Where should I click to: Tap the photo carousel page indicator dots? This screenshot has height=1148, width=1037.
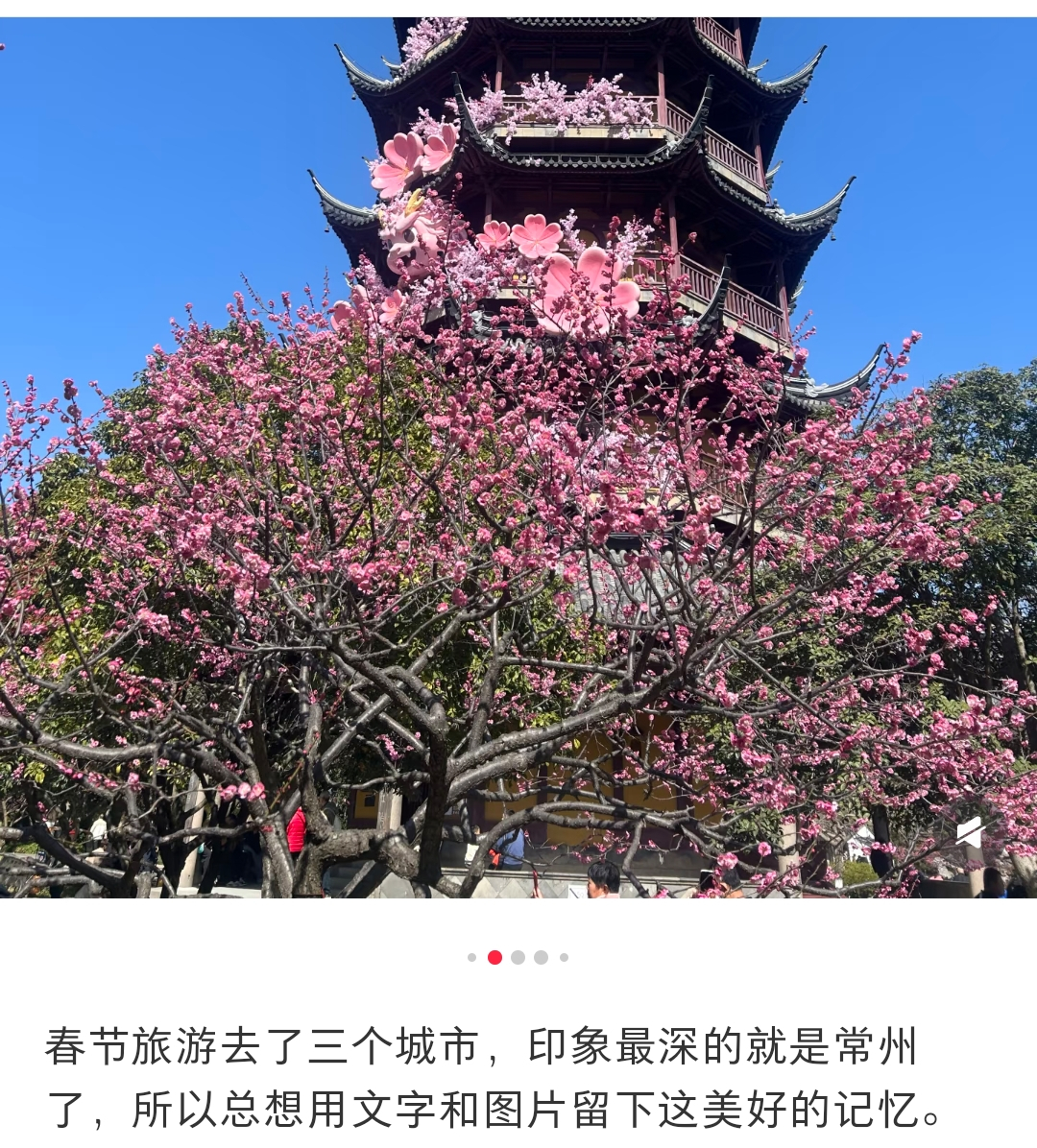click(x=518, y=957)
